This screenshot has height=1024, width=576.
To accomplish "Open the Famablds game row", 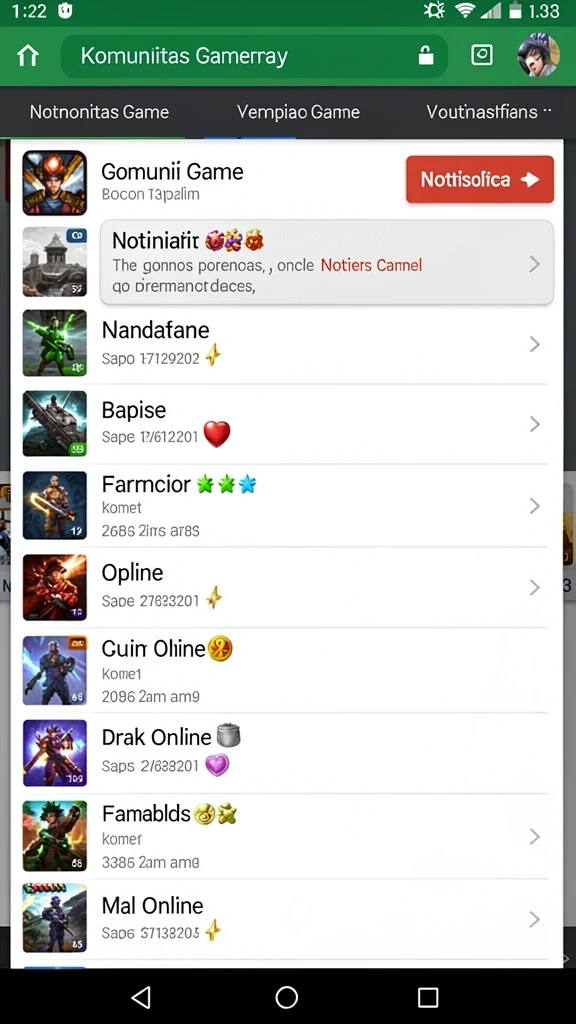I will (286, 837).
